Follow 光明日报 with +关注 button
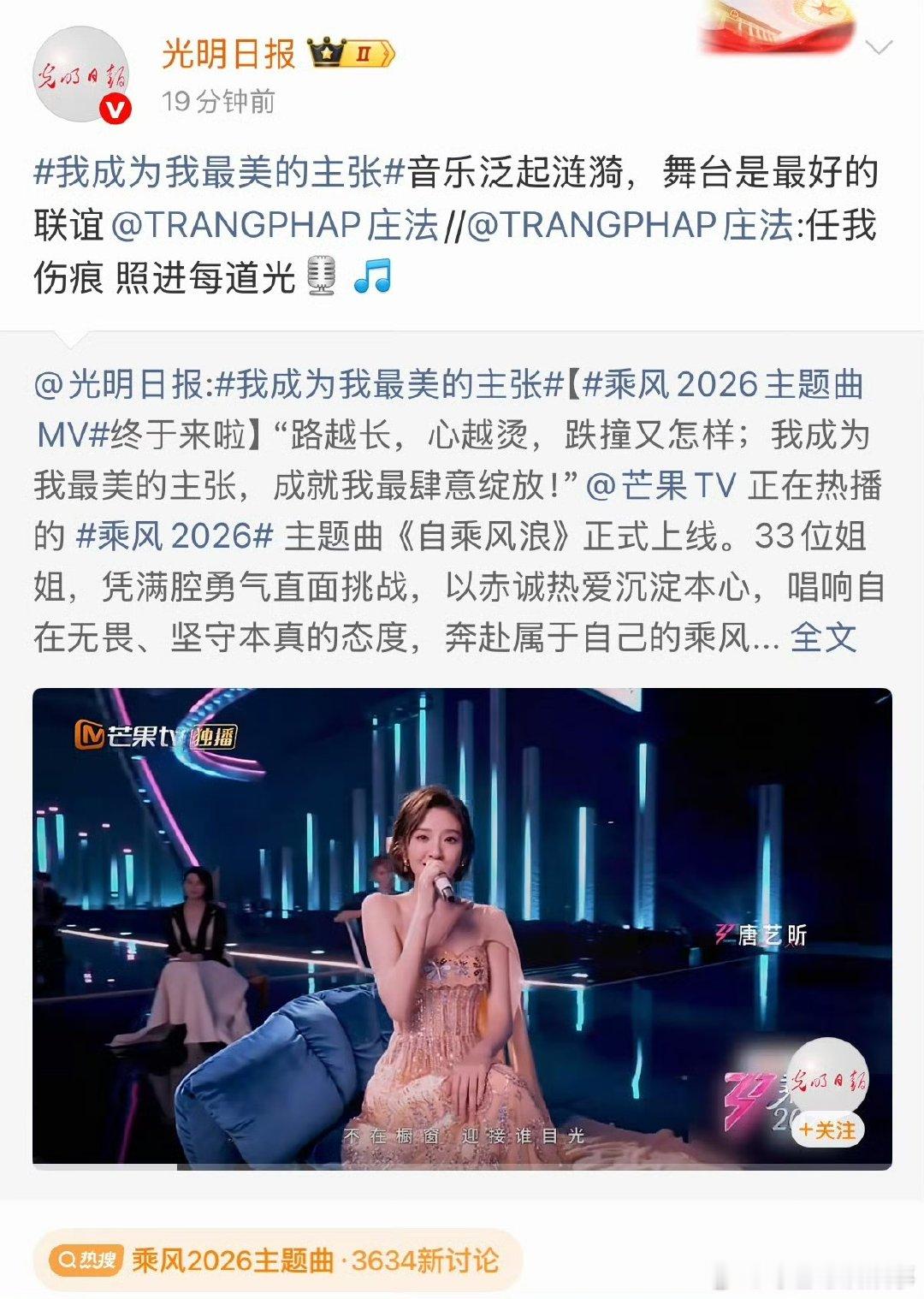 (x=826, y=1130)
